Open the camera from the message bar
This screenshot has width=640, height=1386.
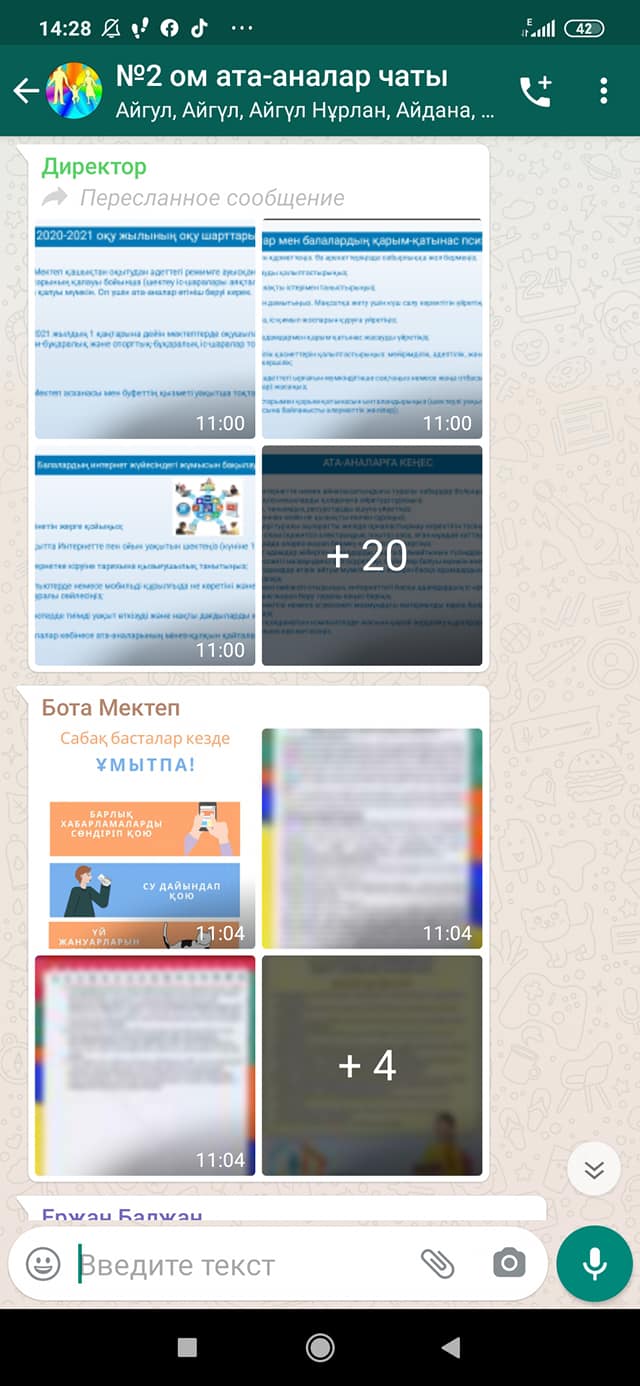(509, 1265)
